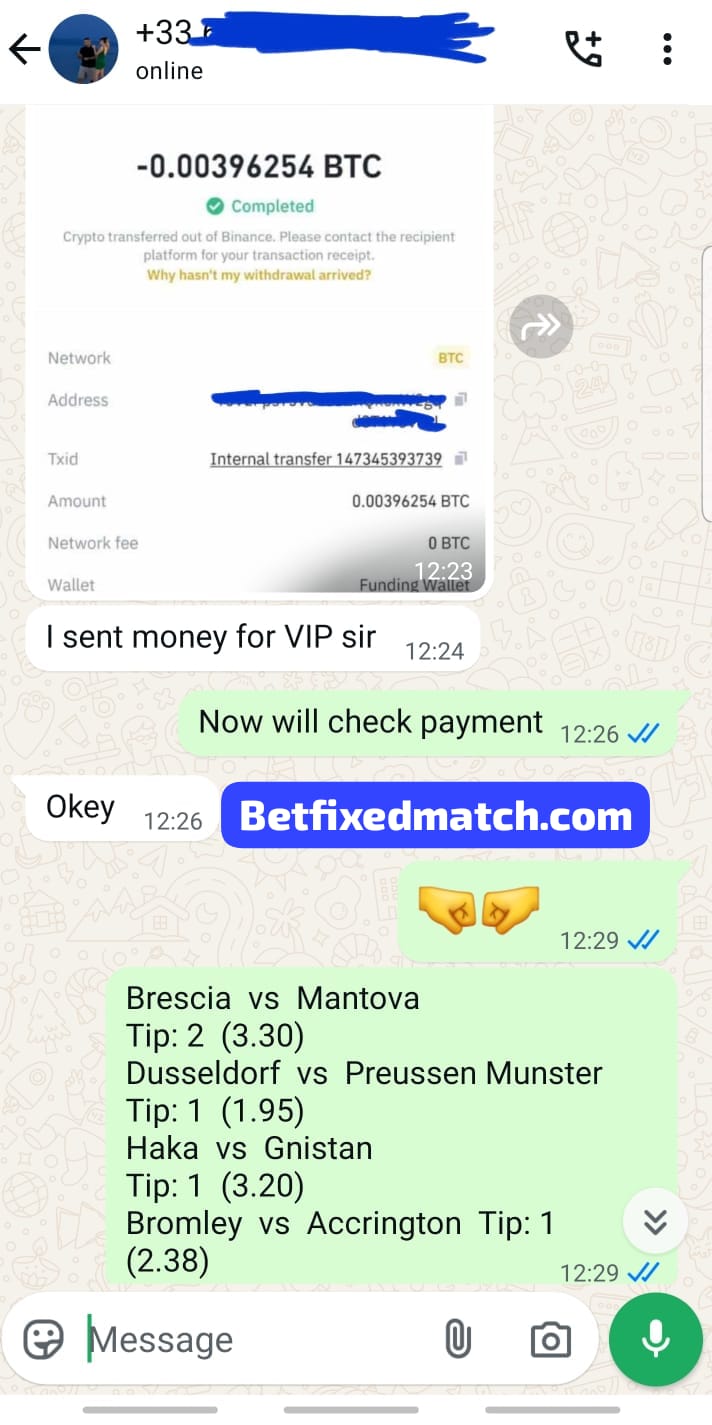Open the three-dot overflow menu
Image resolution: width=712 pixels, height=1425 pixels.
click(667, 49)
